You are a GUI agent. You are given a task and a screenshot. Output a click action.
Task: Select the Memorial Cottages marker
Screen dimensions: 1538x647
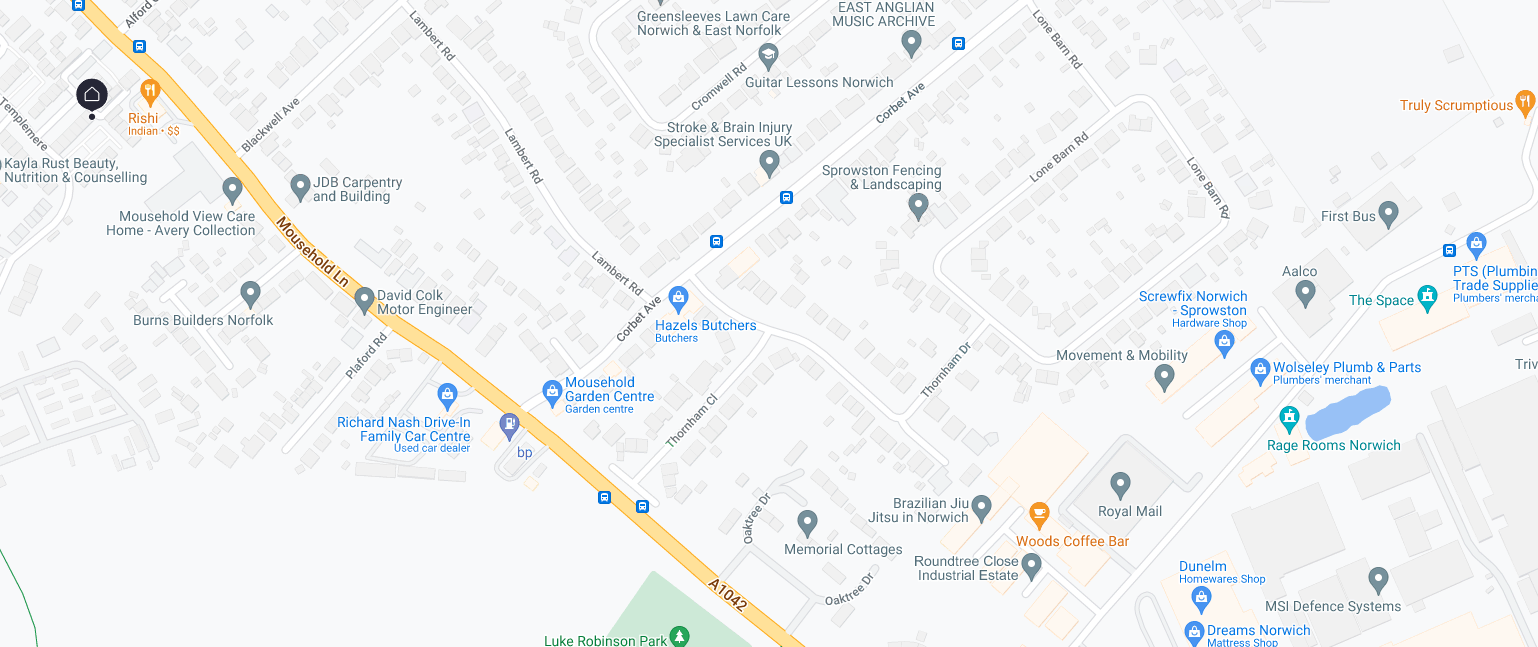(x=807, y=522)
